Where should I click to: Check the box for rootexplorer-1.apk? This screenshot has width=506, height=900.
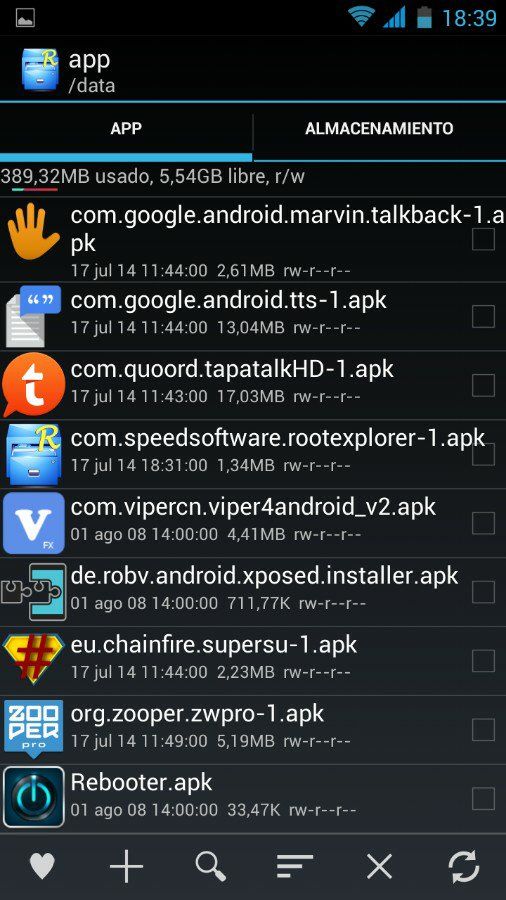(x=483, y=454)
